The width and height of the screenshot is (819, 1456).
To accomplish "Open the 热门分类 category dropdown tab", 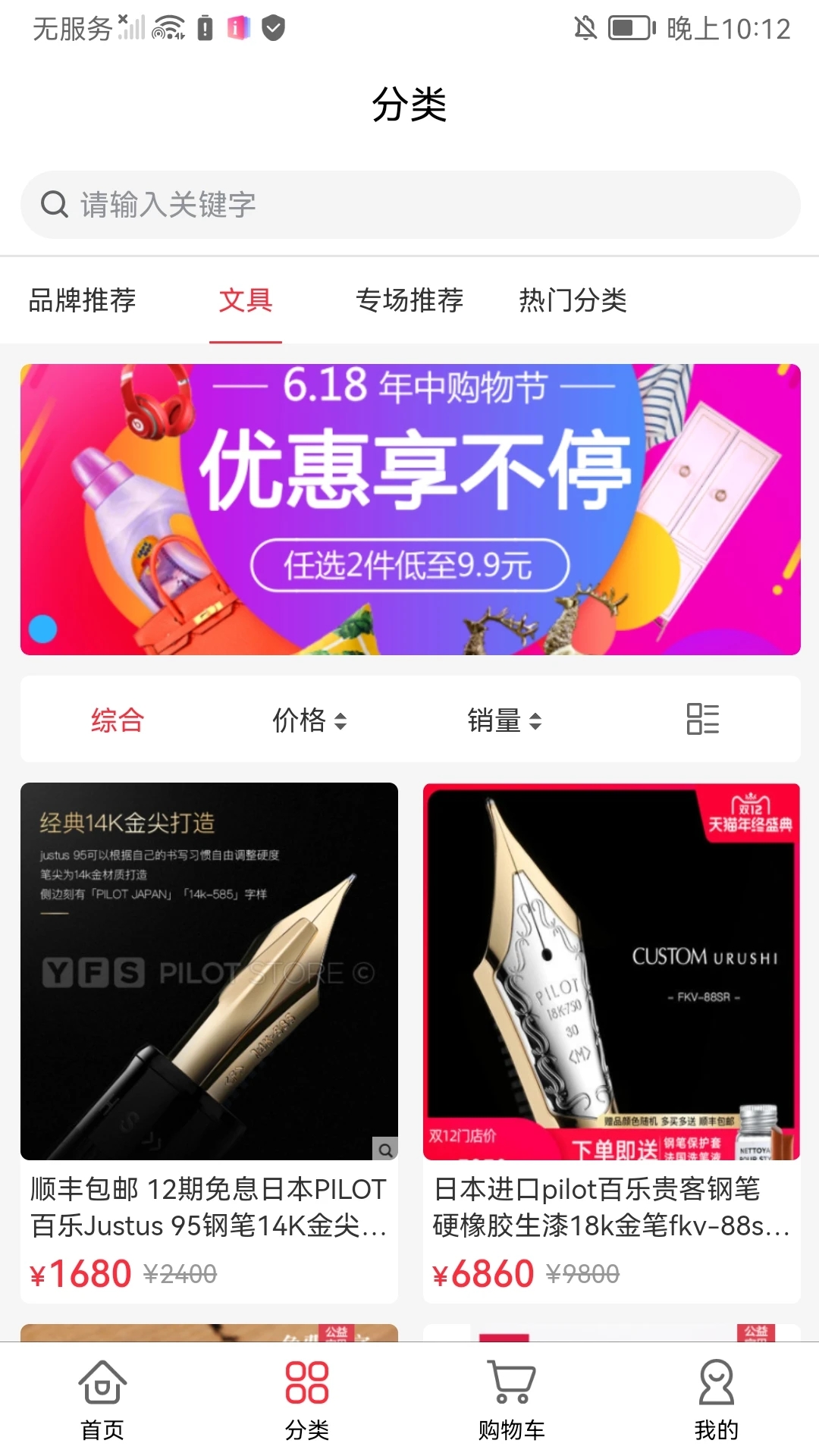I will [x=573, y=301].
